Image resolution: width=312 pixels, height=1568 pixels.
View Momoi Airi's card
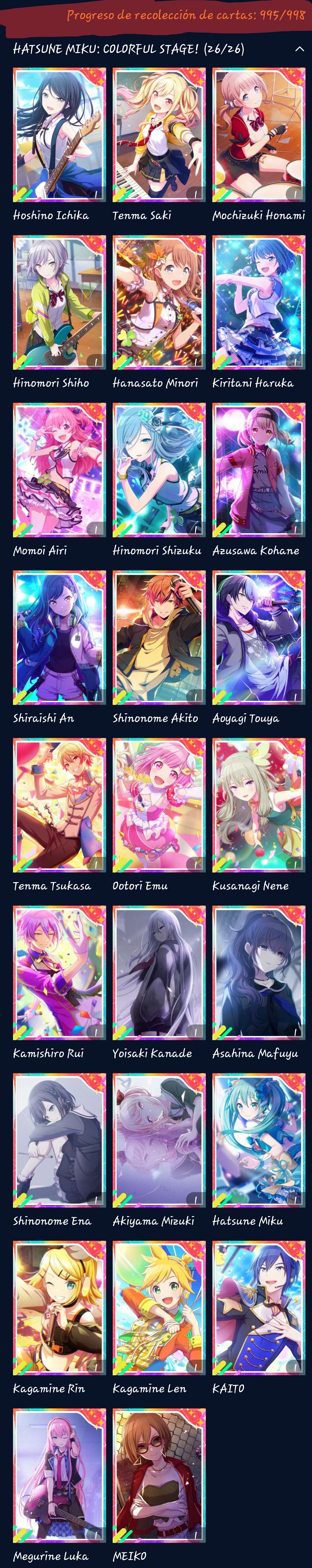tap(60, 470)
